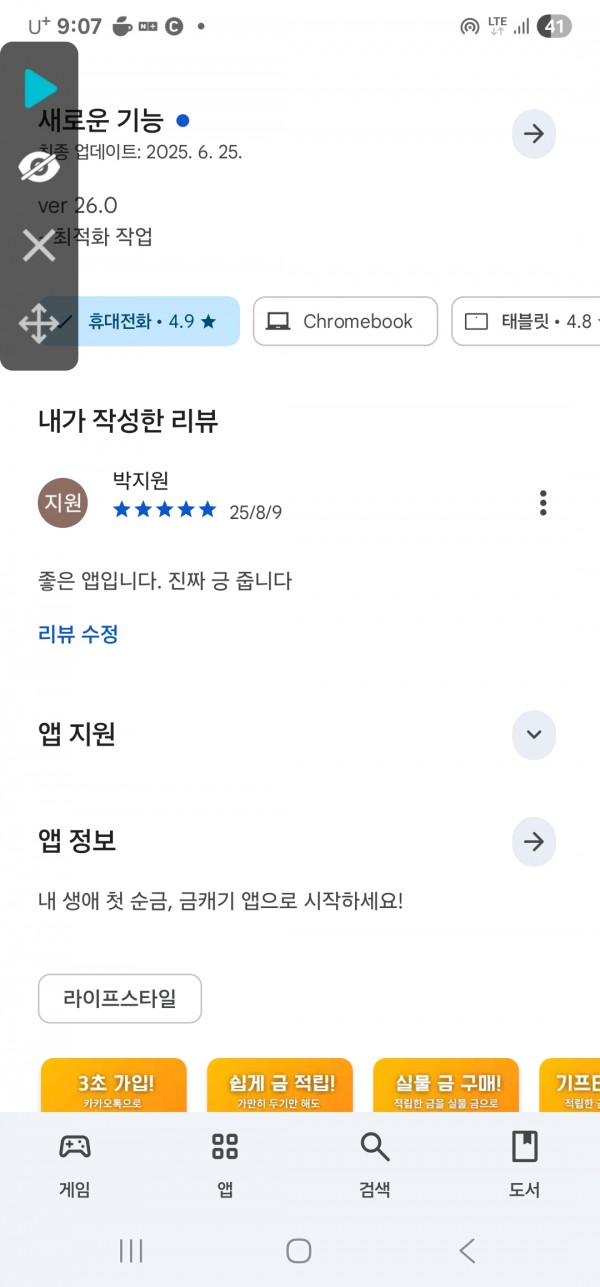Viewport: 600px width, 1287px height.
Task: Tap the play icon on floating toolbar
Action: pos(40,88)
